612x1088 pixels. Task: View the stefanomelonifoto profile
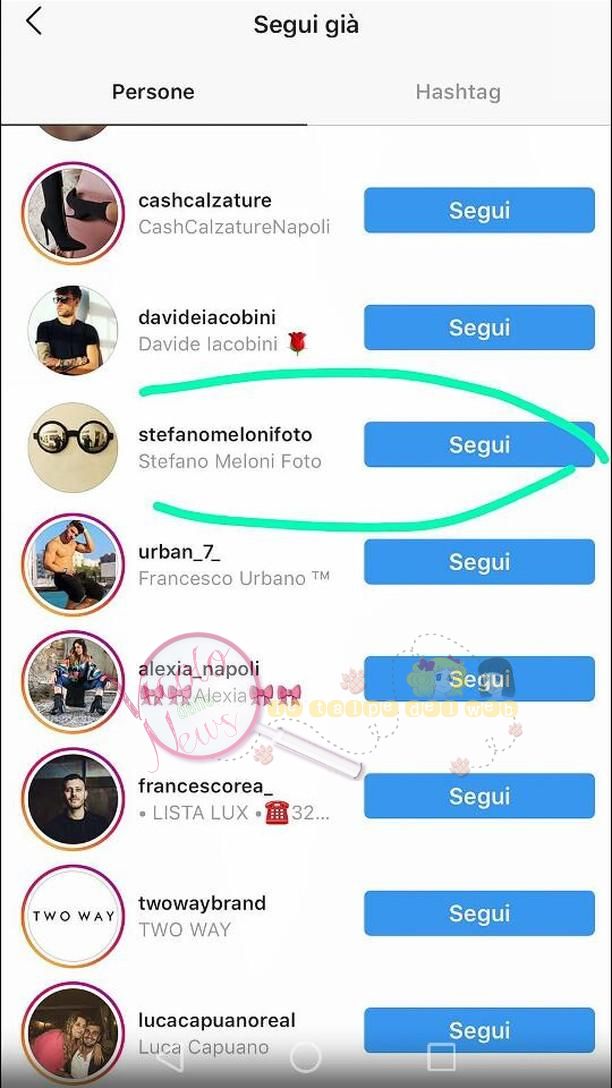[x=224, y=435]
